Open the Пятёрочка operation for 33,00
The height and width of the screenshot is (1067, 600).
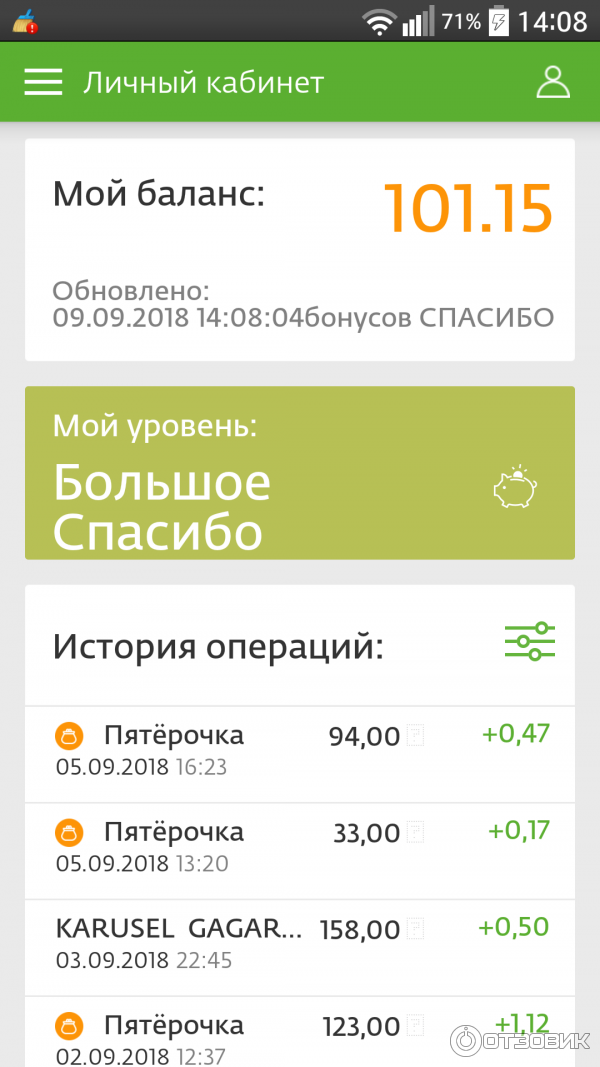[x=299, y=848]
